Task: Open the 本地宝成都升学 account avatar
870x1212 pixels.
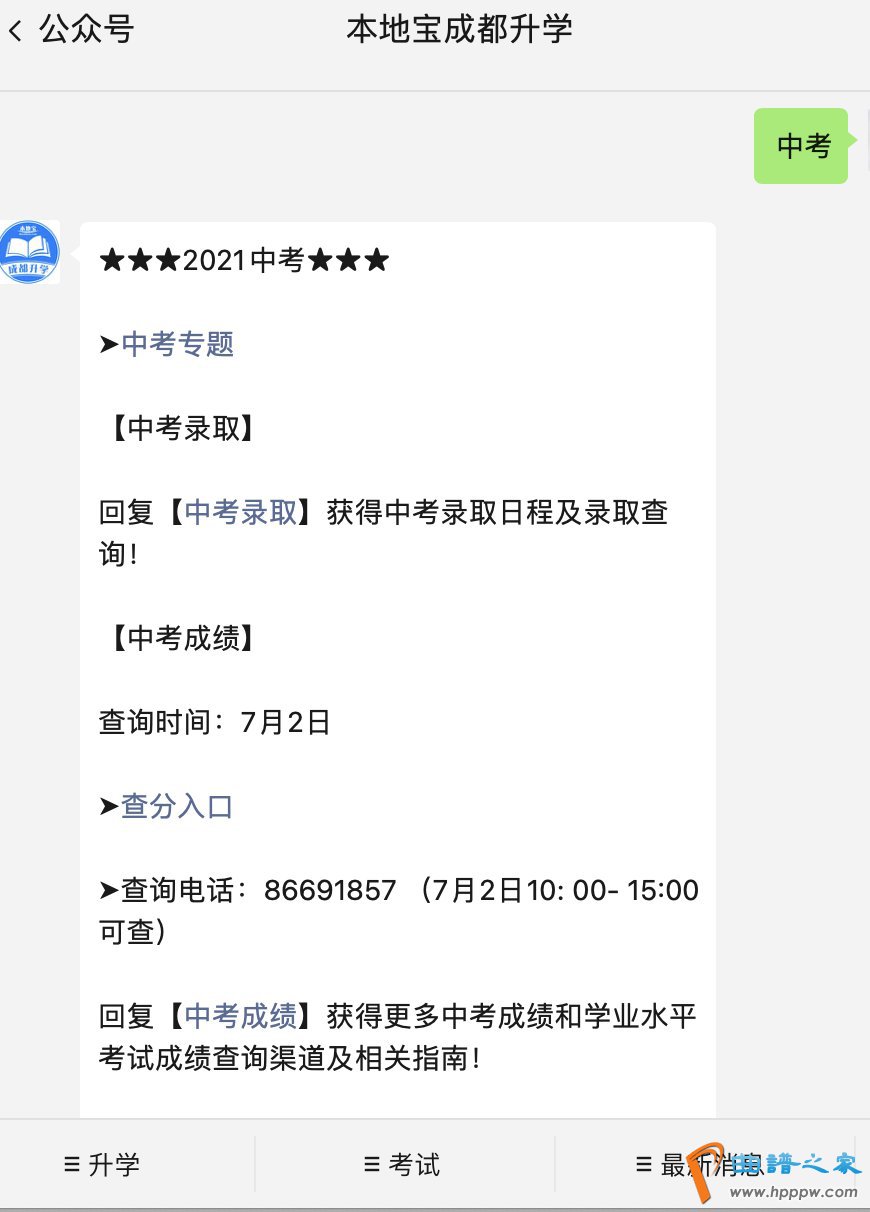Action: point(29,253)
